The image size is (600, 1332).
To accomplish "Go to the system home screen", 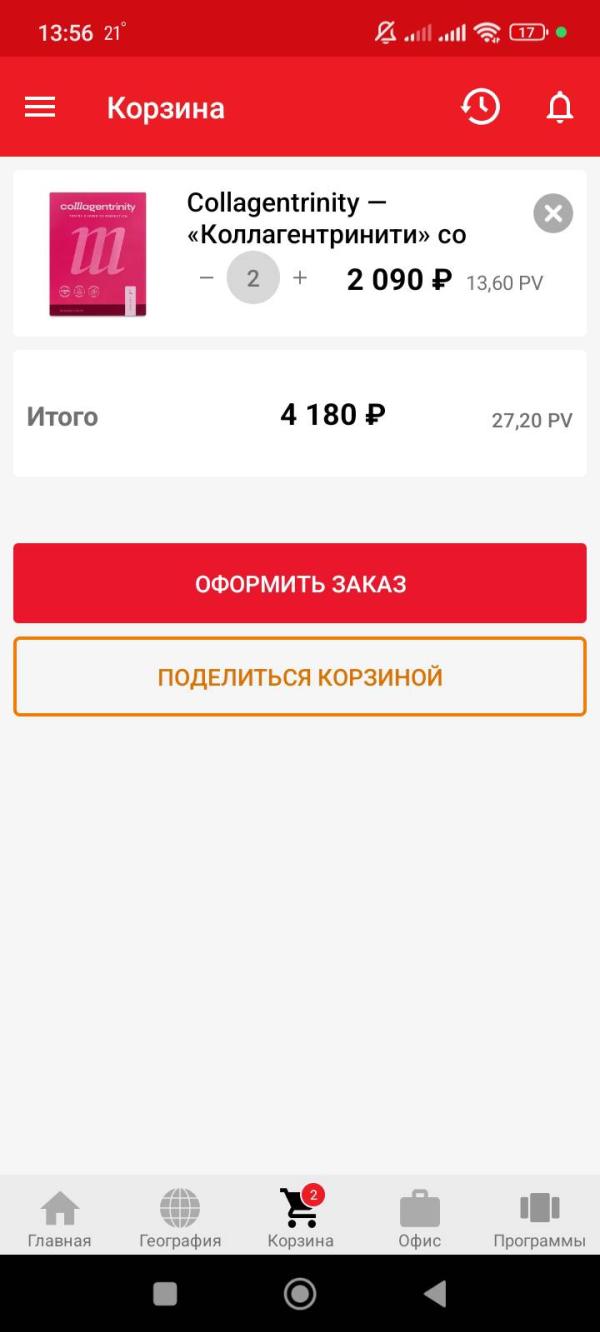I will click(x=300, y=1294).
